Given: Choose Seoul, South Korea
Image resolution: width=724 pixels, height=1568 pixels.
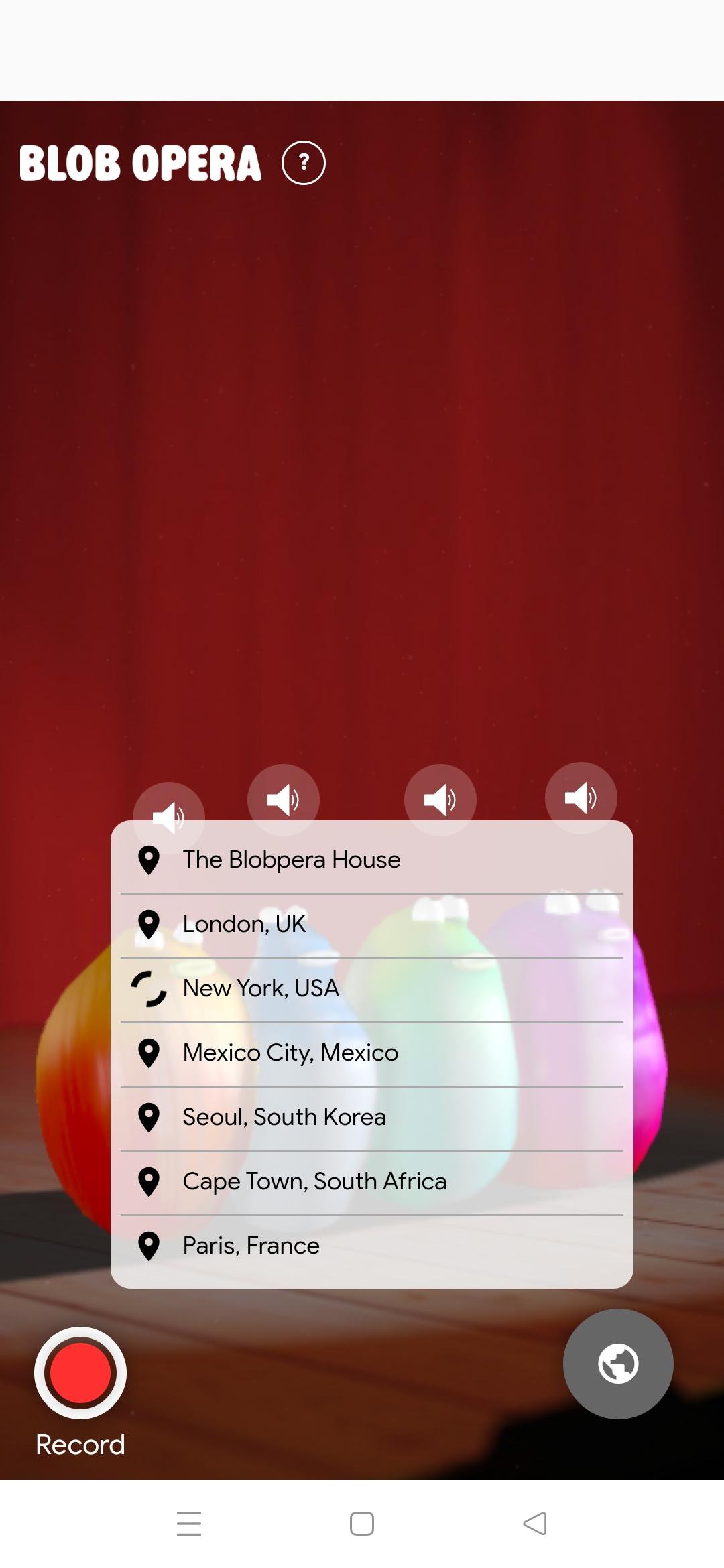Looking at the screenshot, I should [284, 1117].
